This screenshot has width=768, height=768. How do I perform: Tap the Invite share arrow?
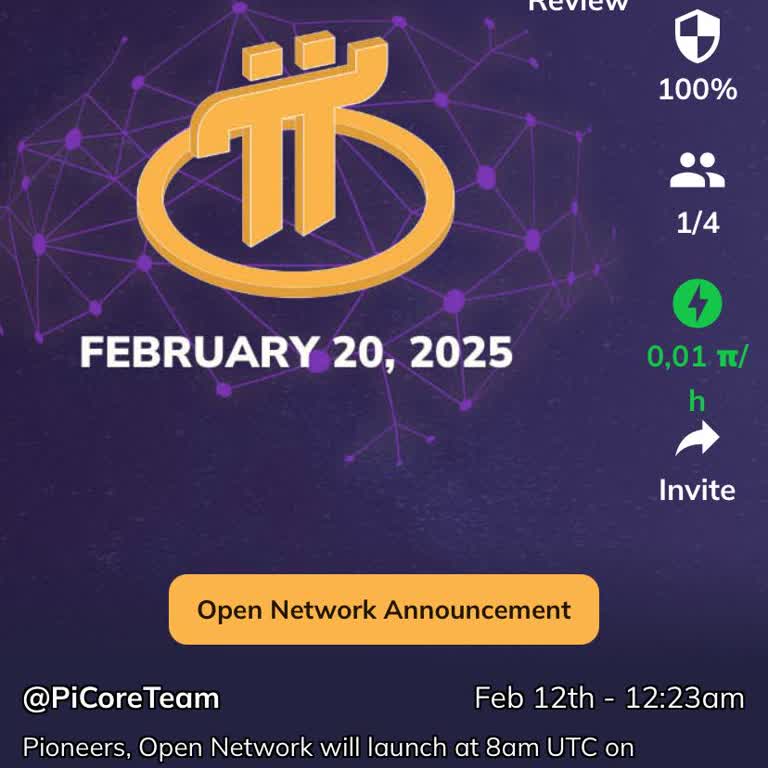click(x=697, y=440)
